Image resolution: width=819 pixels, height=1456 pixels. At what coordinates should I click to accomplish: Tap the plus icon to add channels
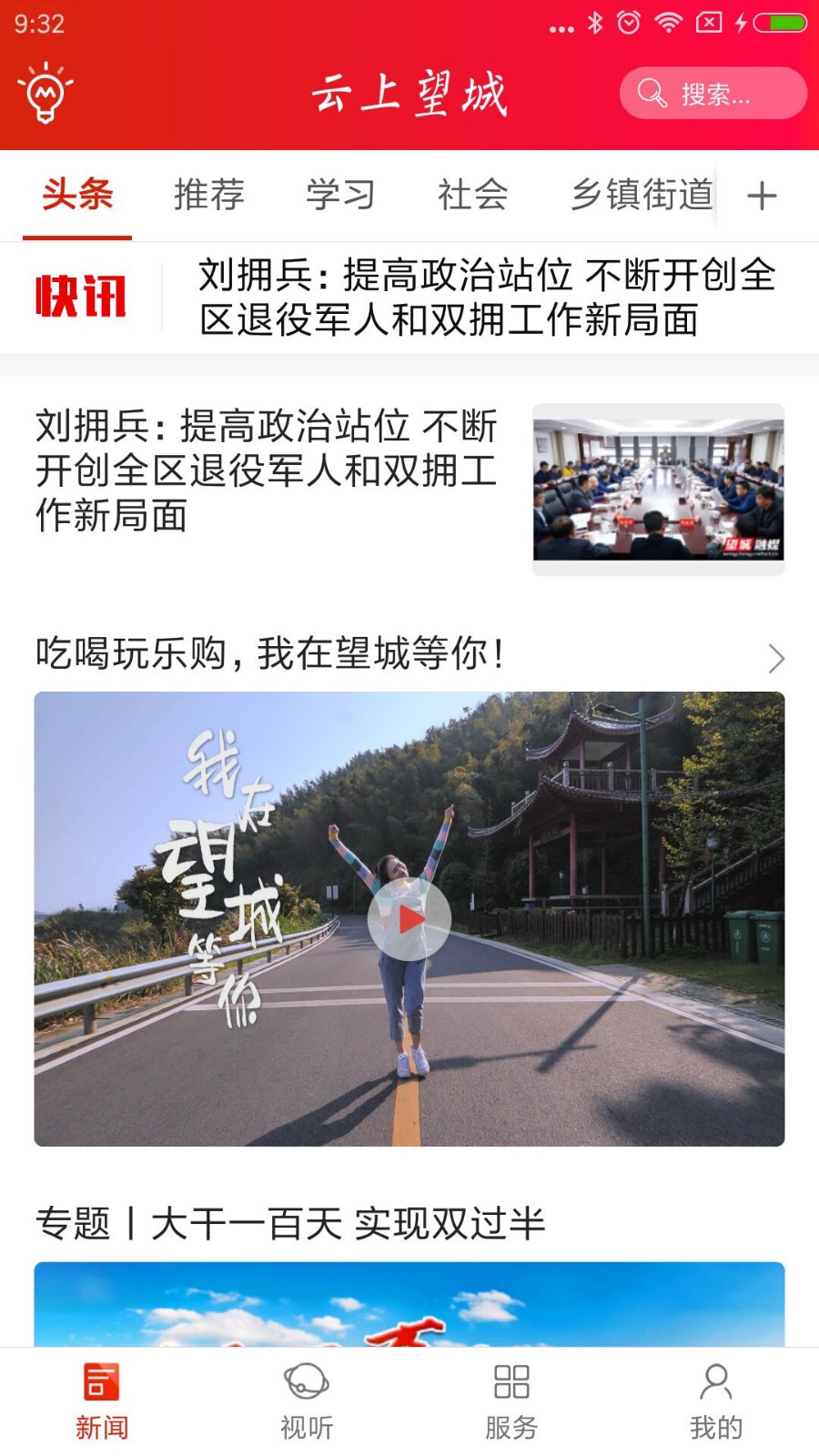(762, 196)
